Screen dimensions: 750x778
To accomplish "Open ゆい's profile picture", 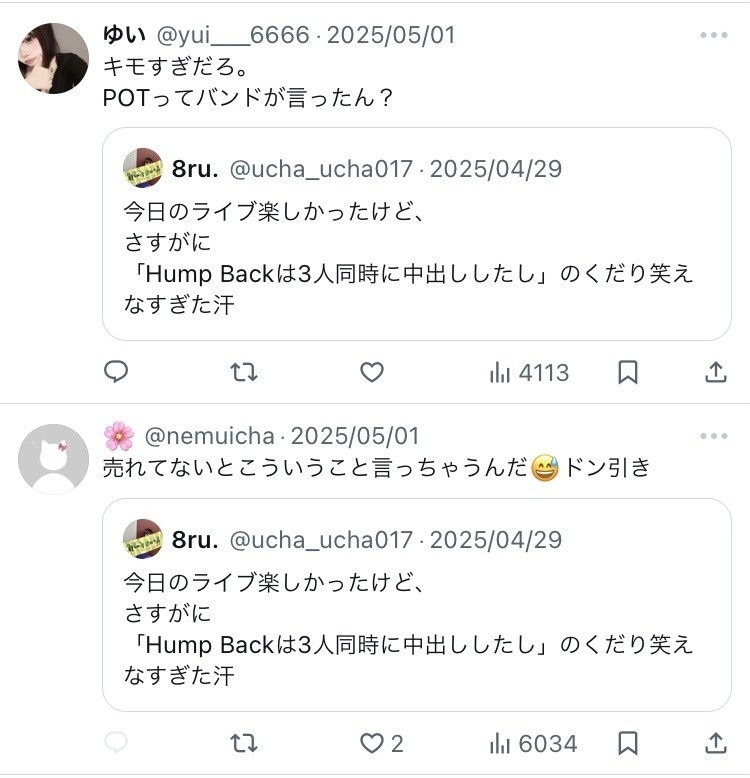I will pos(54,59).
